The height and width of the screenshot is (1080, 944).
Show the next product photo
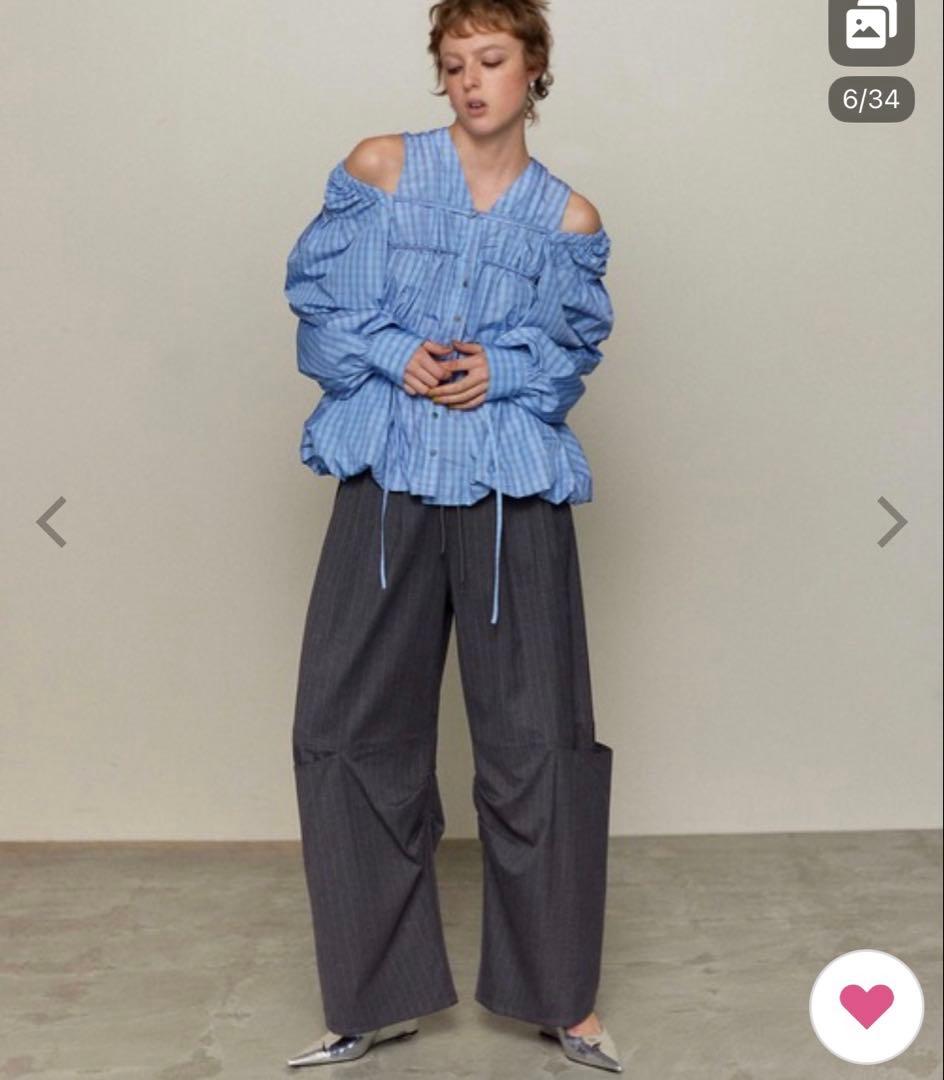pyautogui.click(x=891, y=522)
